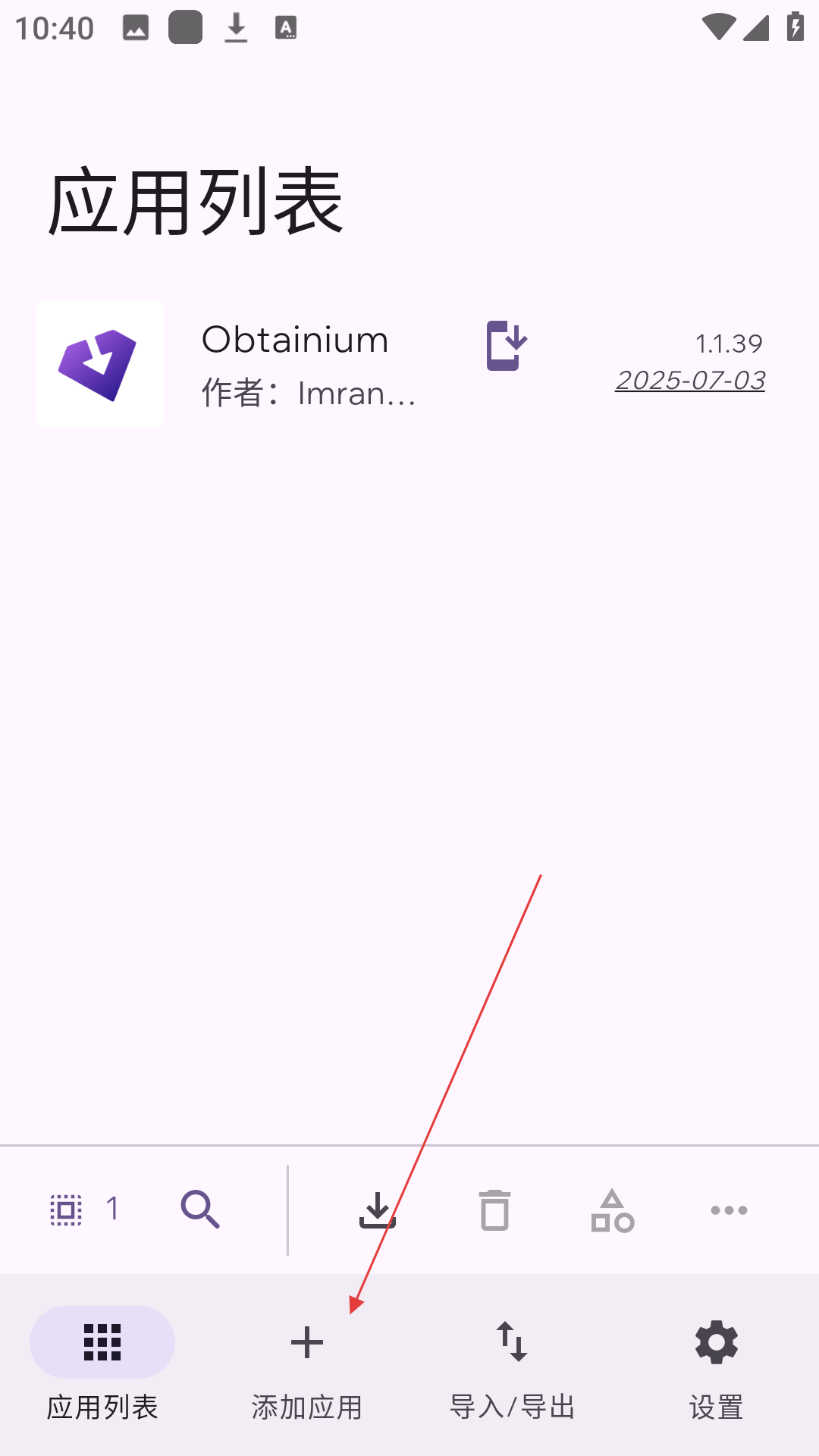Open the Obtainium app entry
This screenshot has height=1456, width=819.
tap(303, 366)
